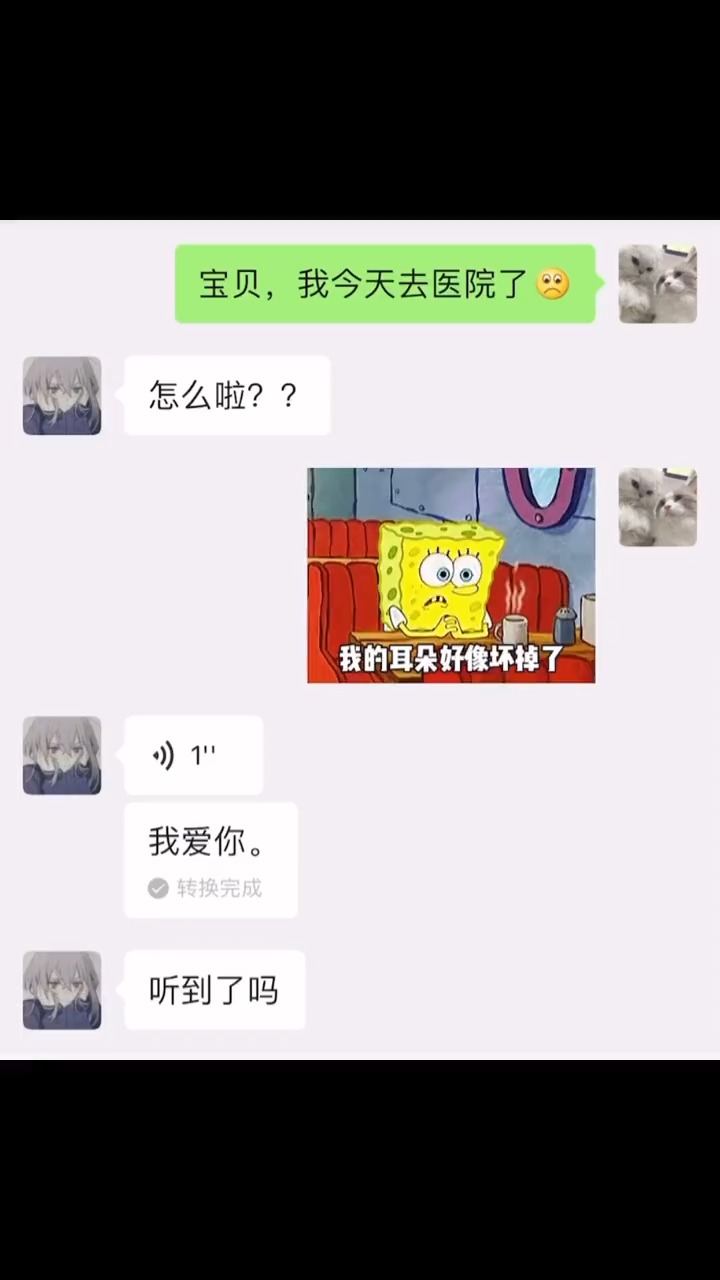Open anime avatar next to 怎么啦？？
This screenshot has height=1280, width=720.
pos(62,395)
